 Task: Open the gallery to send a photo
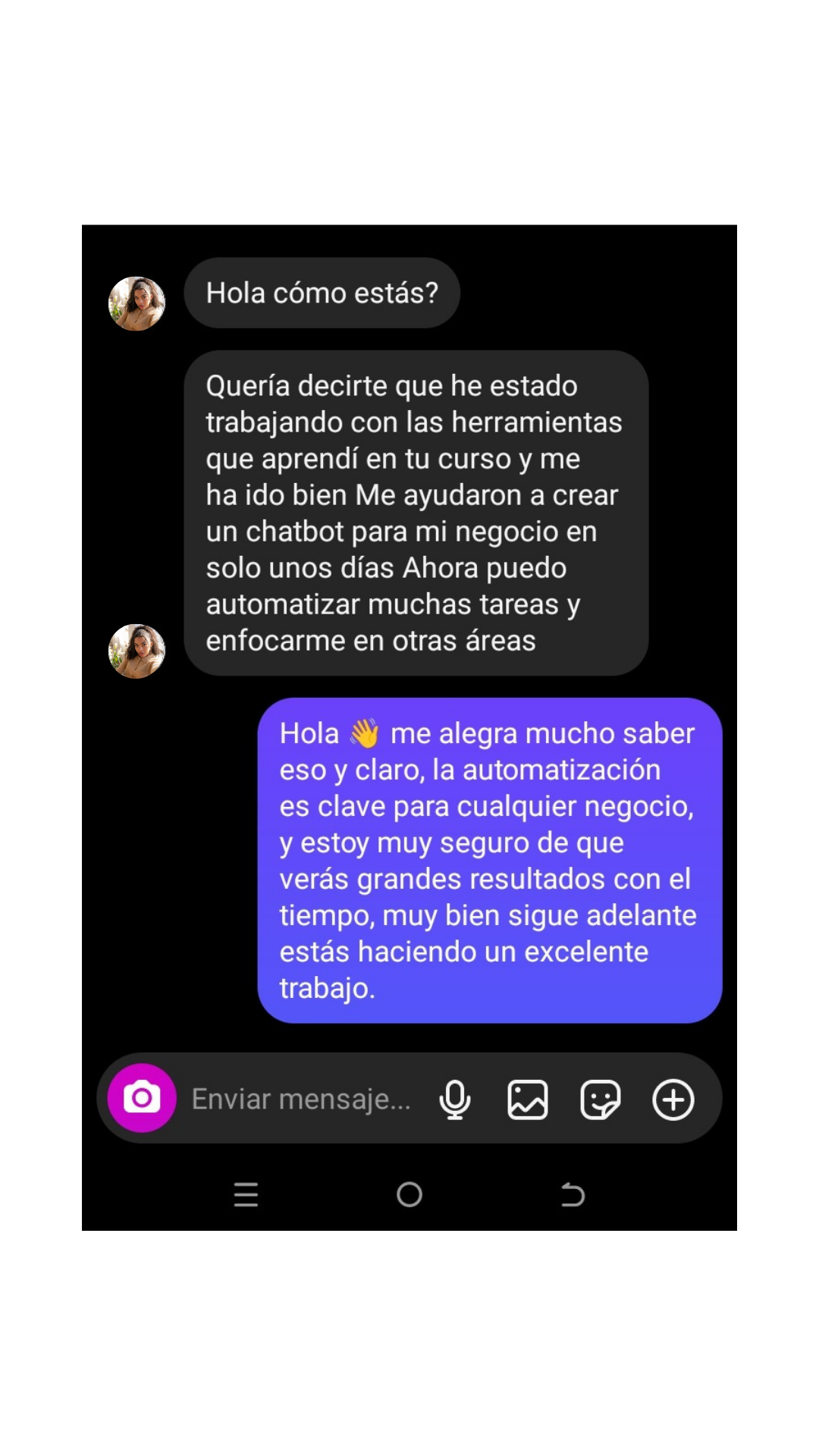tap(528, 1100)
